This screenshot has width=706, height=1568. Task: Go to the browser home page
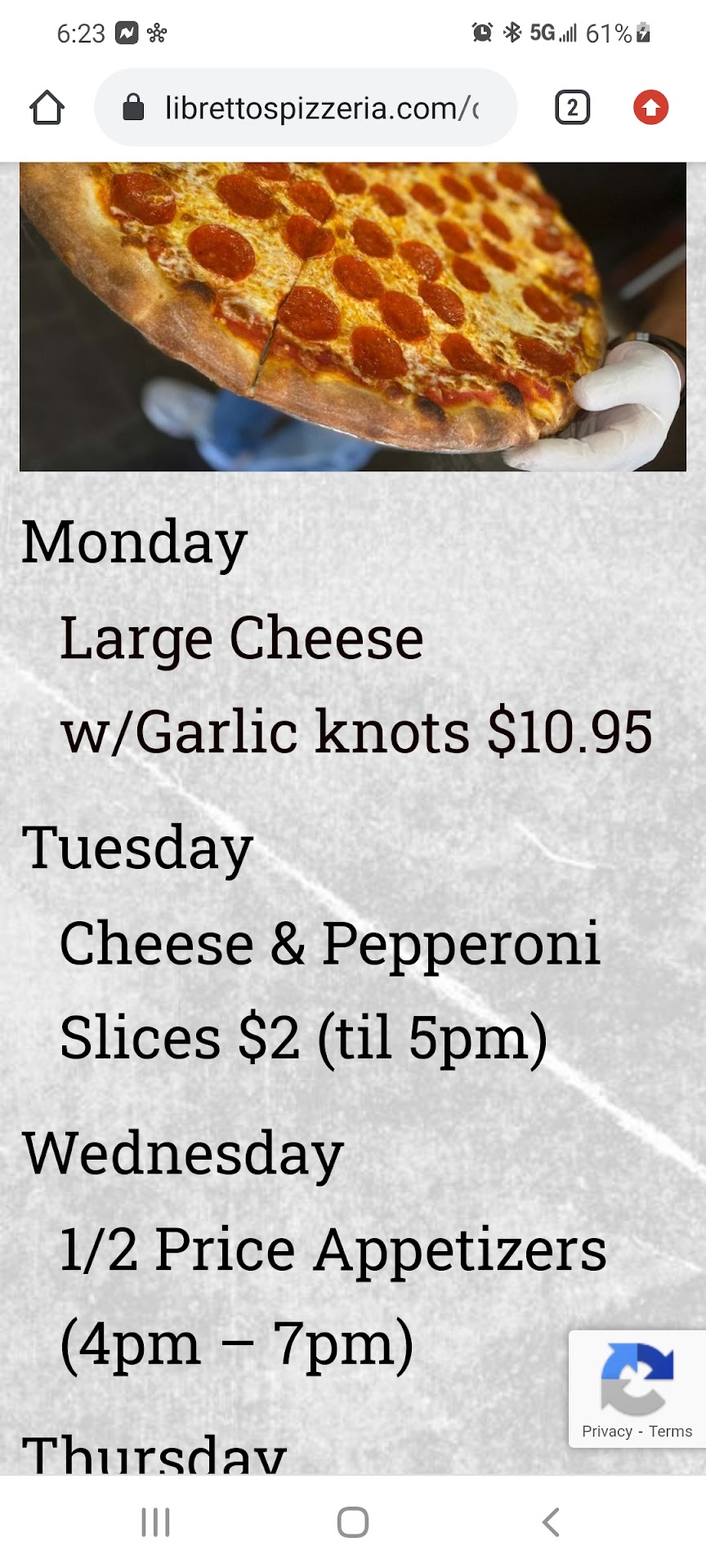coord(47,108)
